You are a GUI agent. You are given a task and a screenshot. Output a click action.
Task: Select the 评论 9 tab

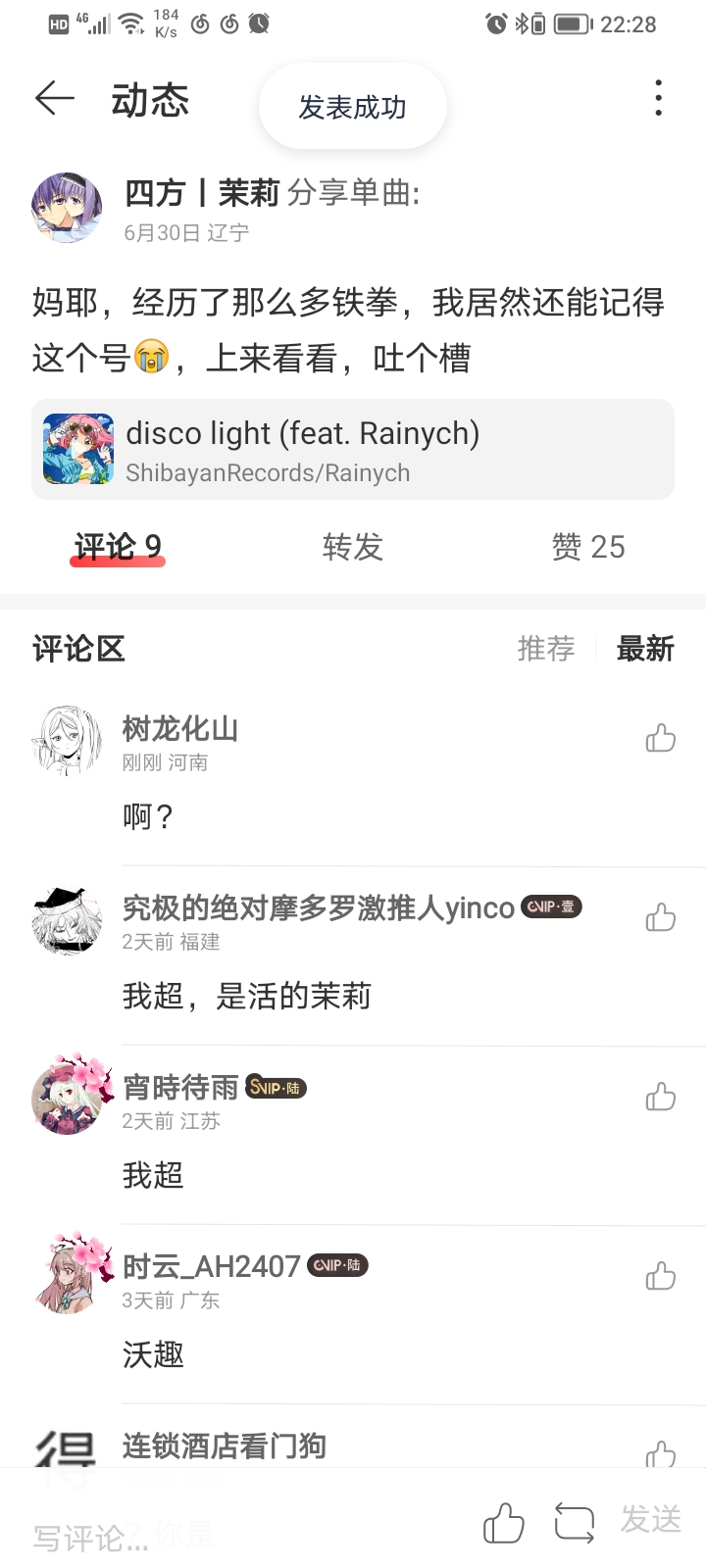coord(118,547)
